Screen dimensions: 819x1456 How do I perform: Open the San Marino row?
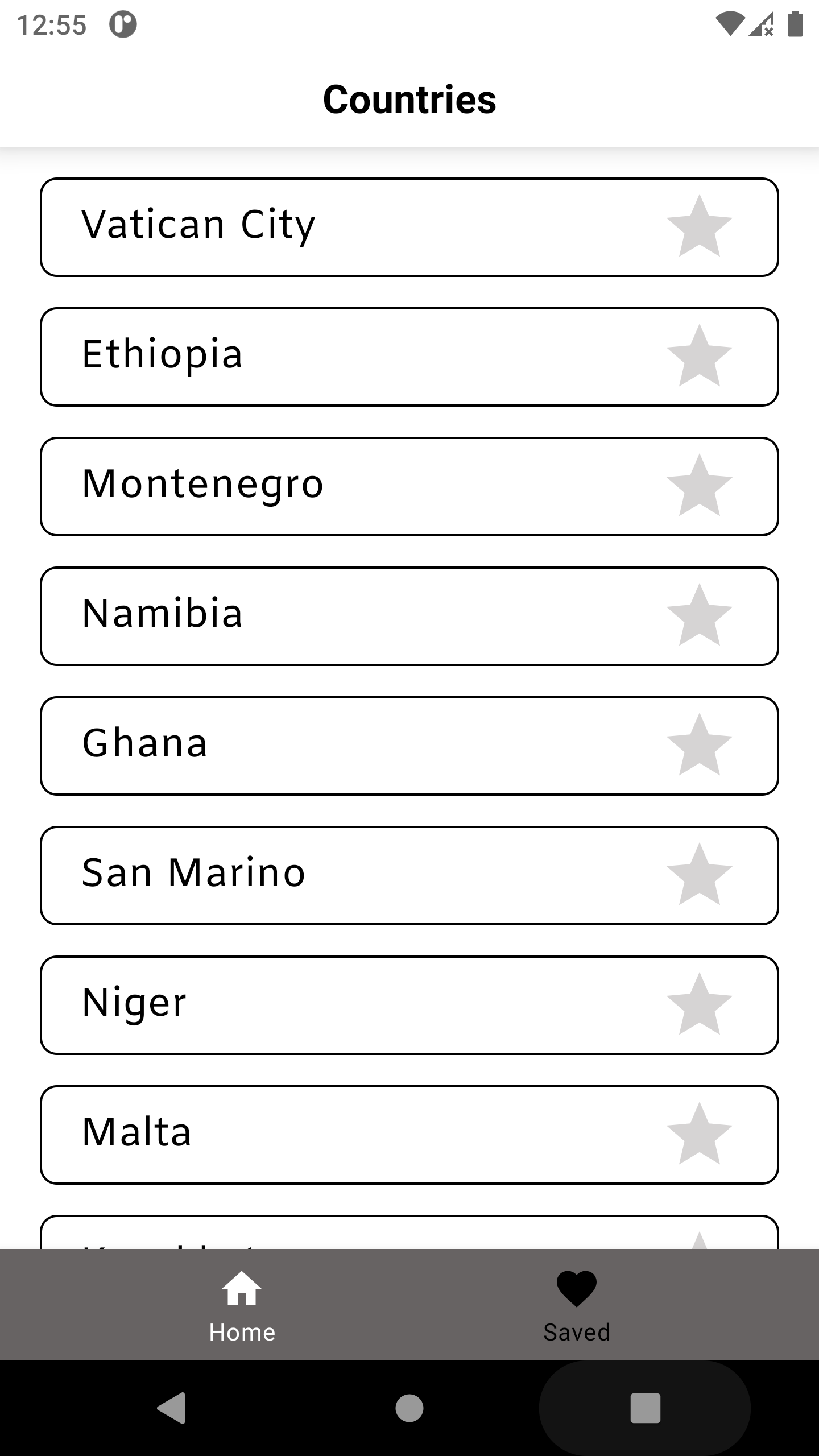[x=409, y=875]
